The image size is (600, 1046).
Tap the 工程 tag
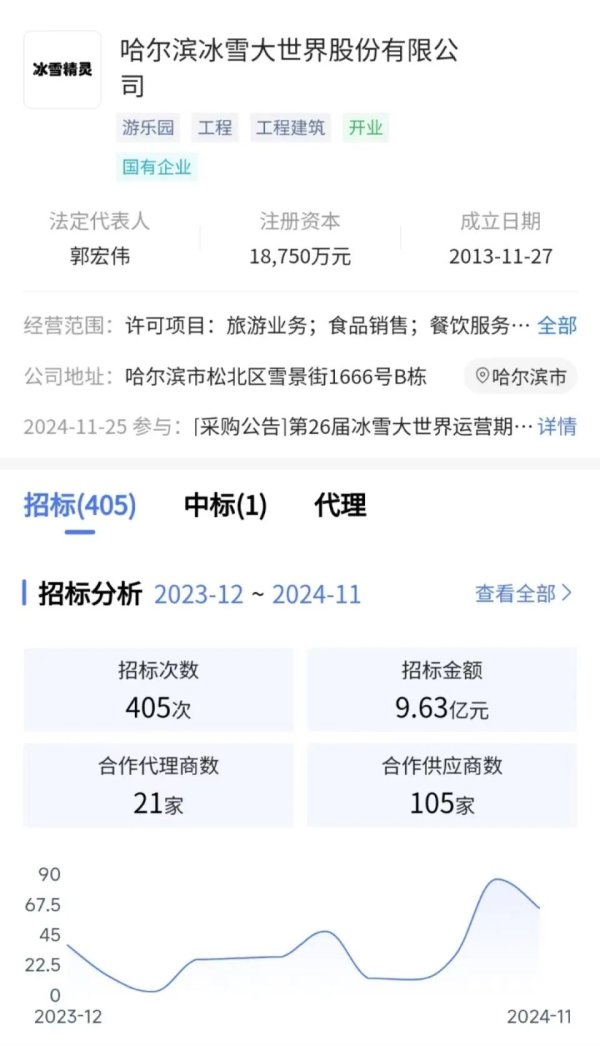pos(215,128)
